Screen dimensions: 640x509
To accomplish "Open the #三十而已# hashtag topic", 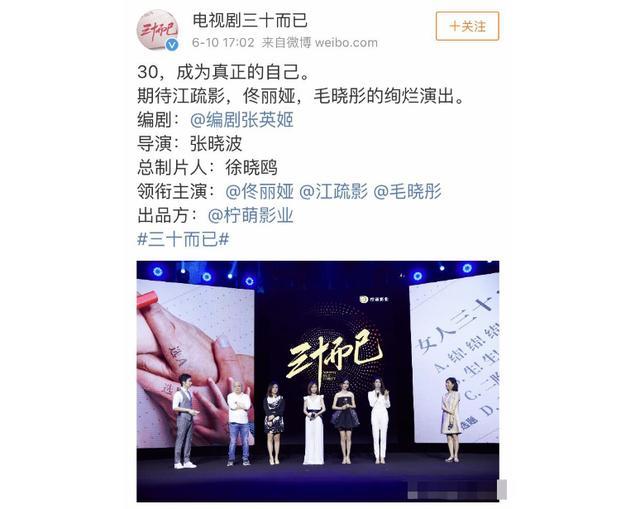I will pyautogui.click(x=182, y=238).
